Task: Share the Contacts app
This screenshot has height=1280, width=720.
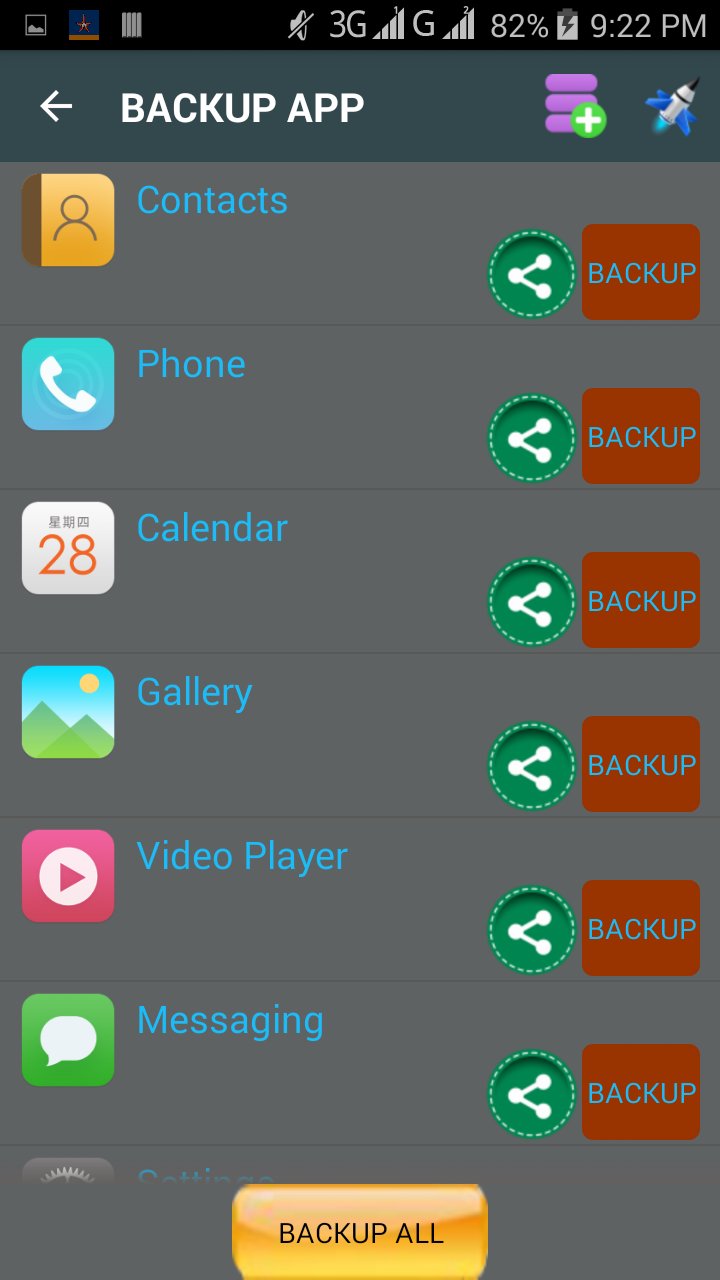Action: pos(532,274)
